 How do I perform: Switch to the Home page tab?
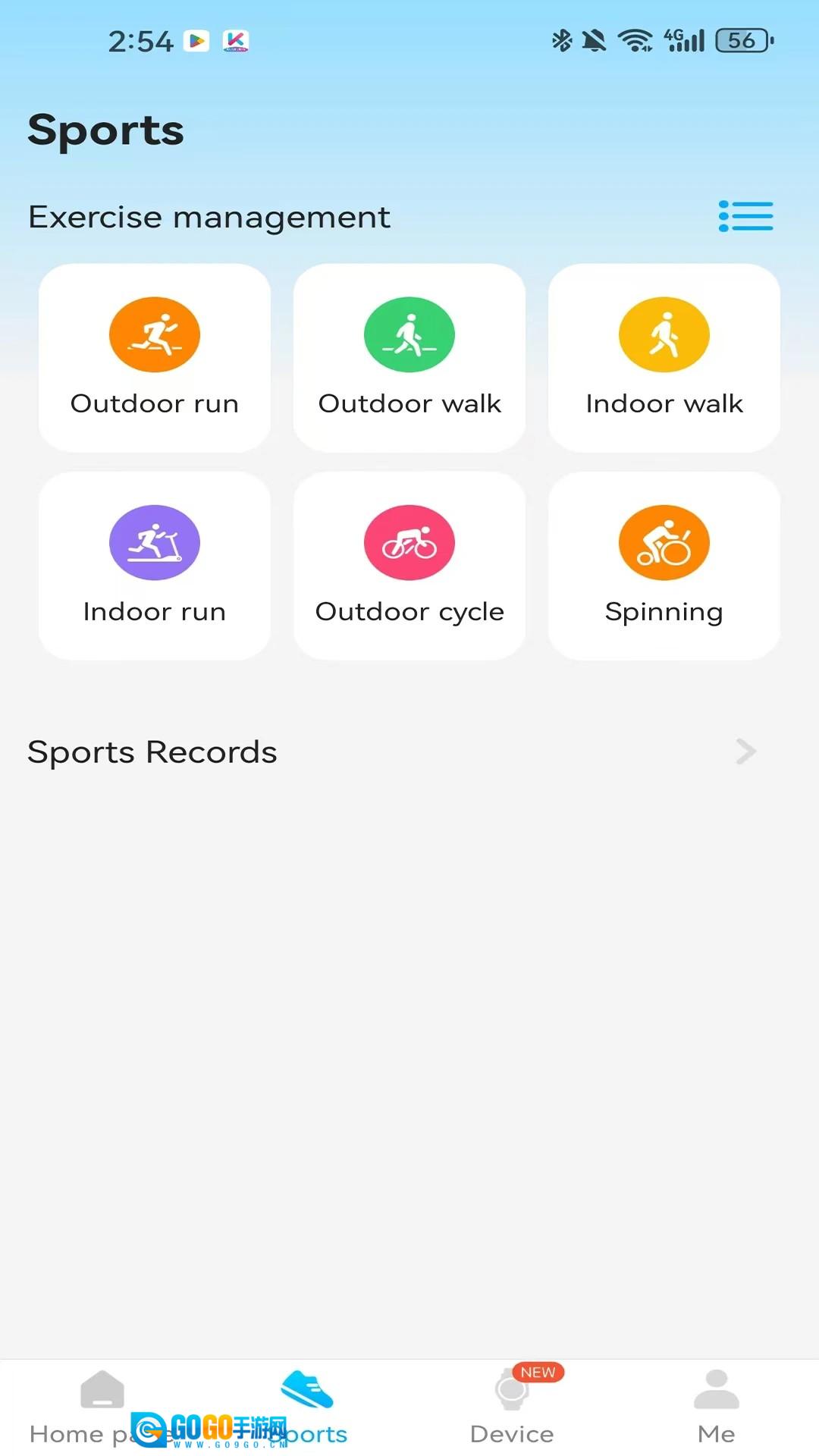(x=102, y=1407)
